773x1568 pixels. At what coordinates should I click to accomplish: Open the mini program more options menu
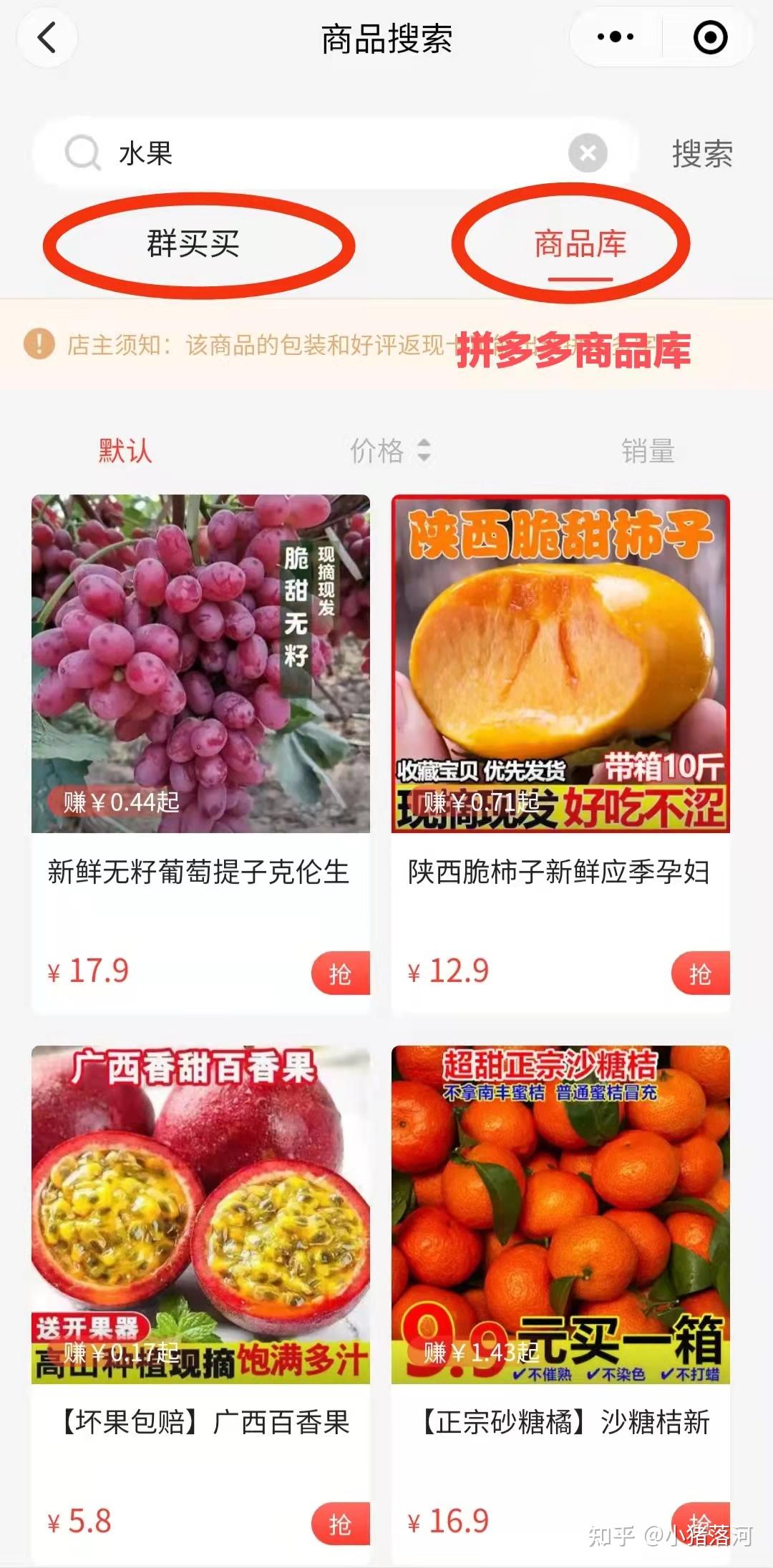[x=616, y=37]
